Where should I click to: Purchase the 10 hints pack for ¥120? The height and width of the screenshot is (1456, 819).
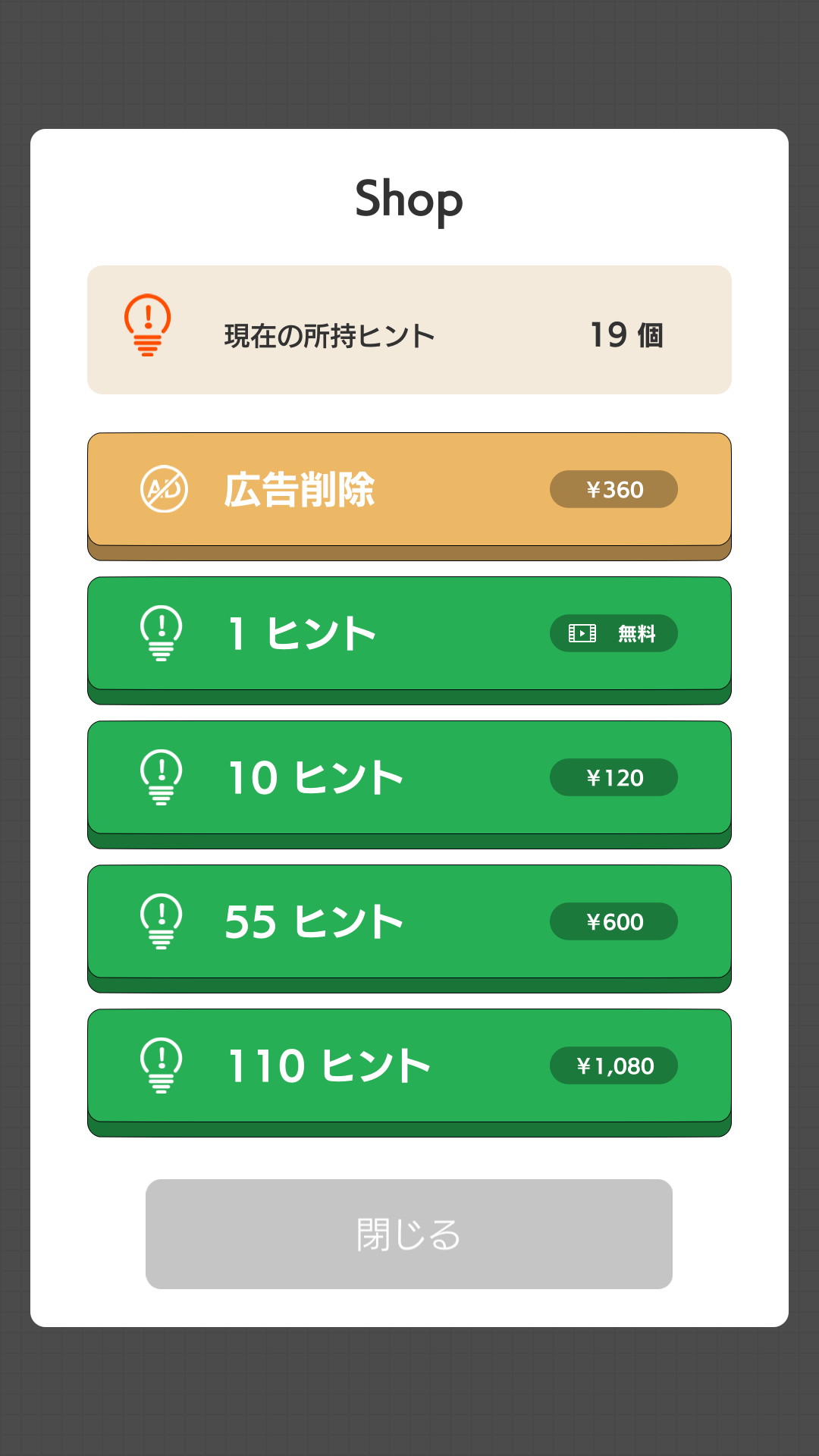point(409,778)
